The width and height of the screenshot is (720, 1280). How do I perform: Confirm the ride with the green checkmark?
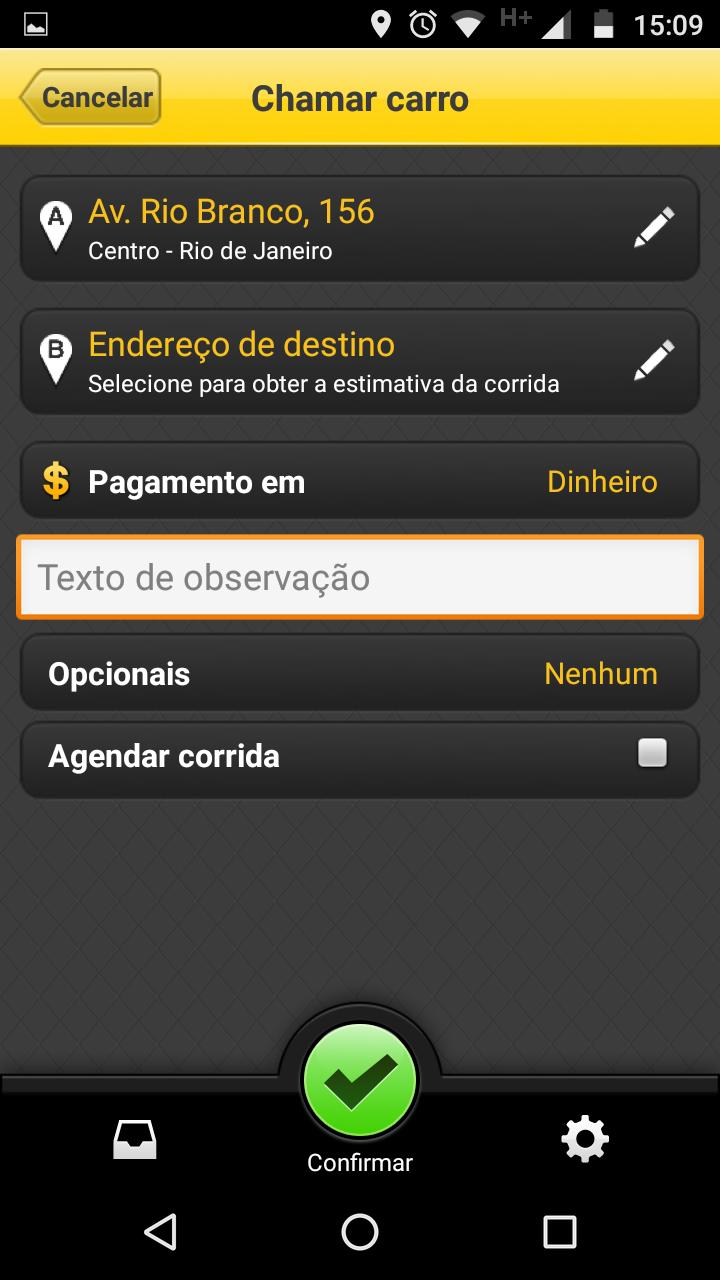(360, 1080)
